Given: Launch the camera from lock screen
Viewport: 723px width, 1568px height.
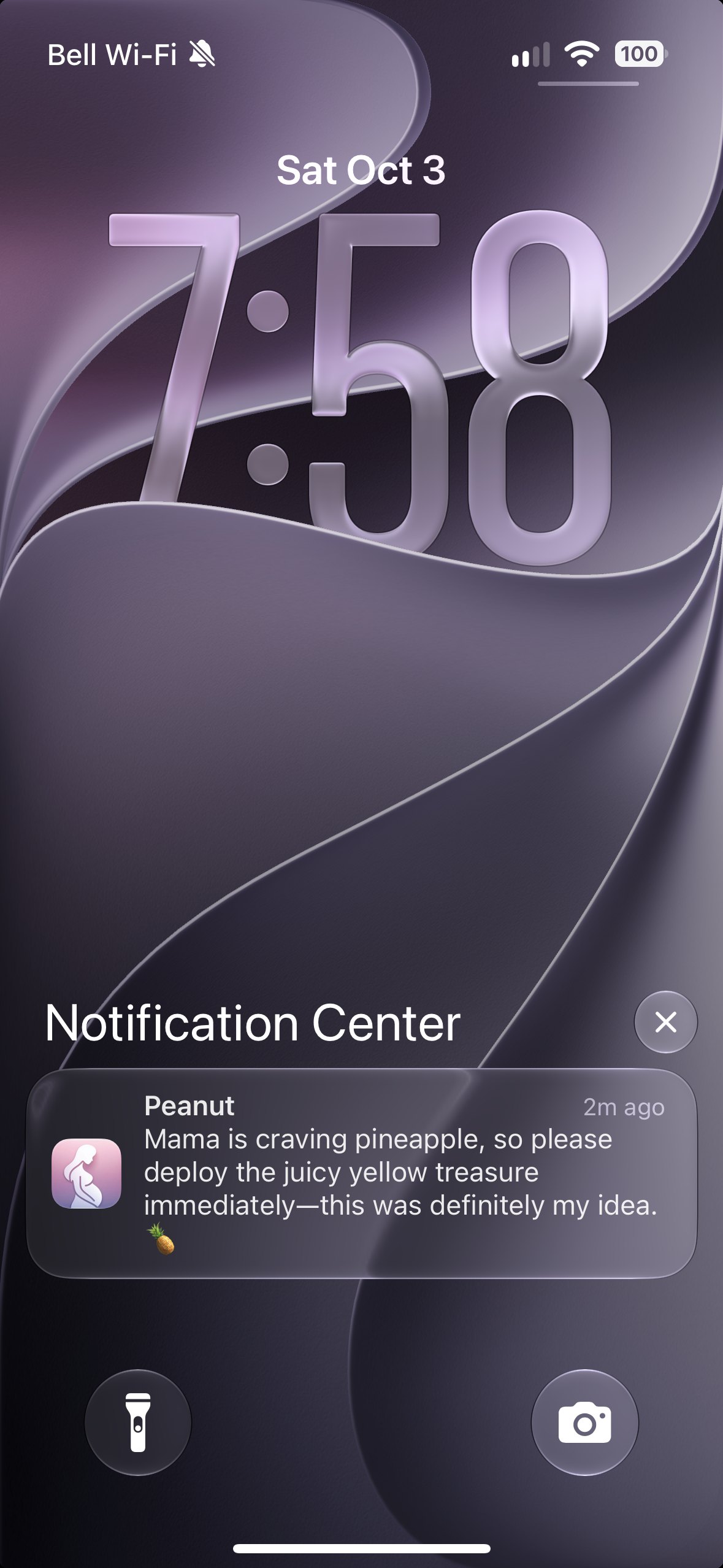Looking at the screenshot, I should tap(584, 1423).
